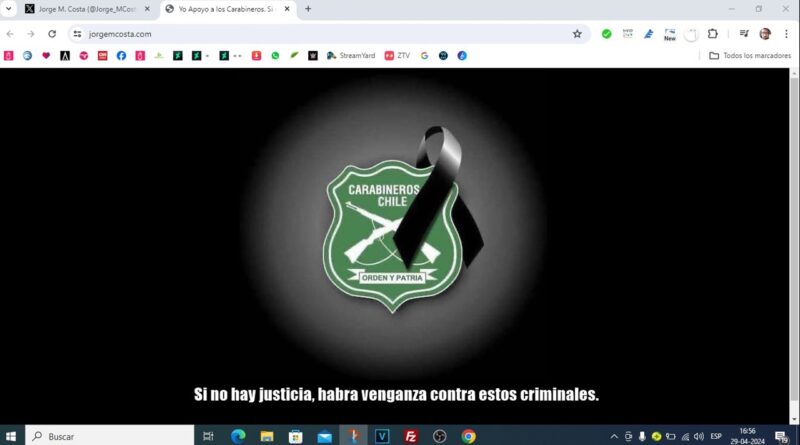Screen dimensions: 800x445
Task: Focus the jorgemcosta.com address bar
Action: pyautogui.click(x=300, y=33)
